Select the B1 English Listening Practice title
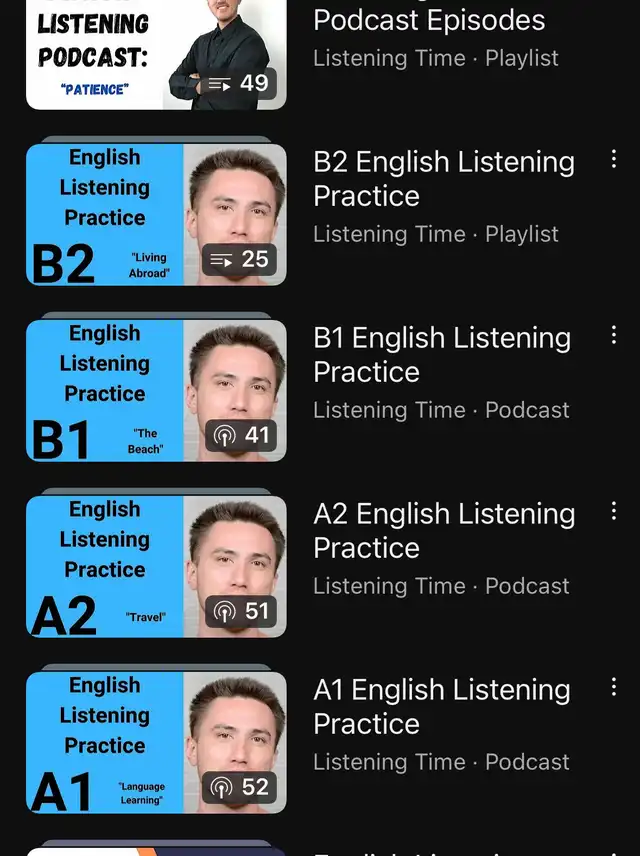The image size is (640, 856). (441, 354)
